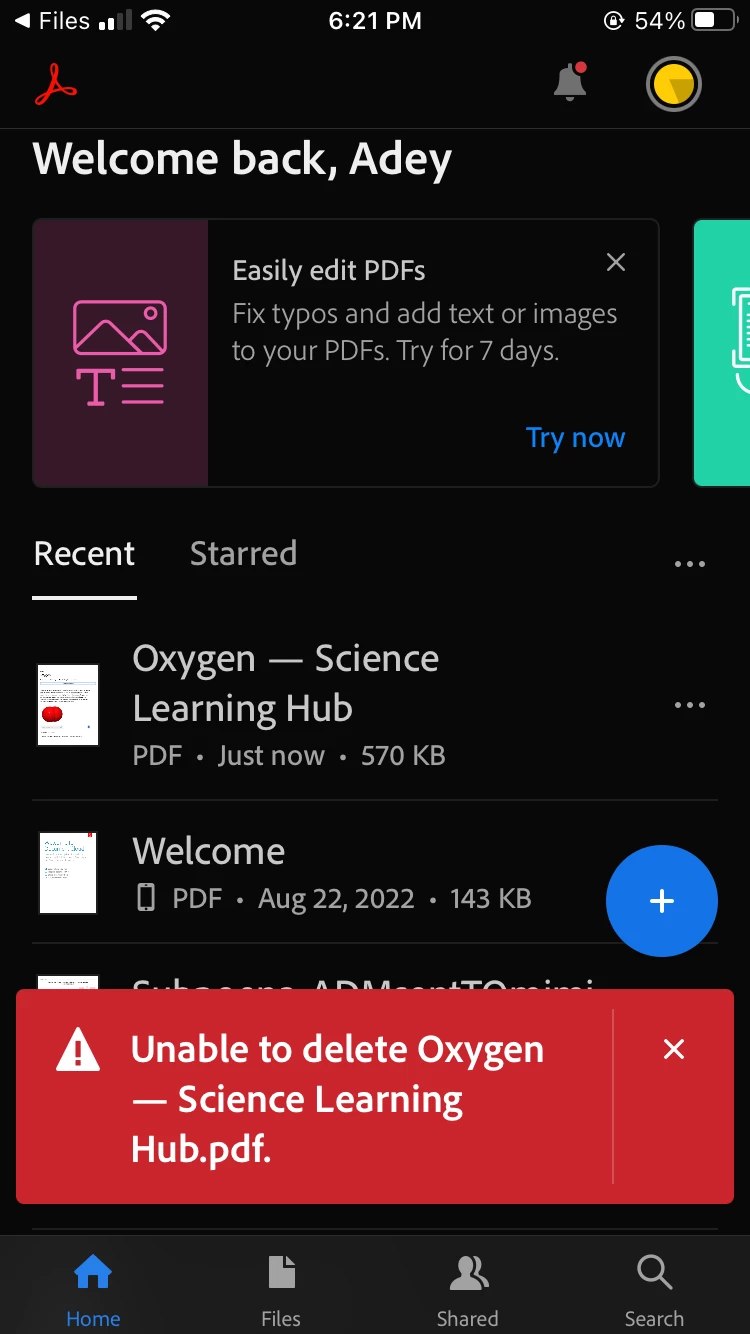Open the profile avatar
Viewport: 750px width, 1334px height.
tap(673, 85)
